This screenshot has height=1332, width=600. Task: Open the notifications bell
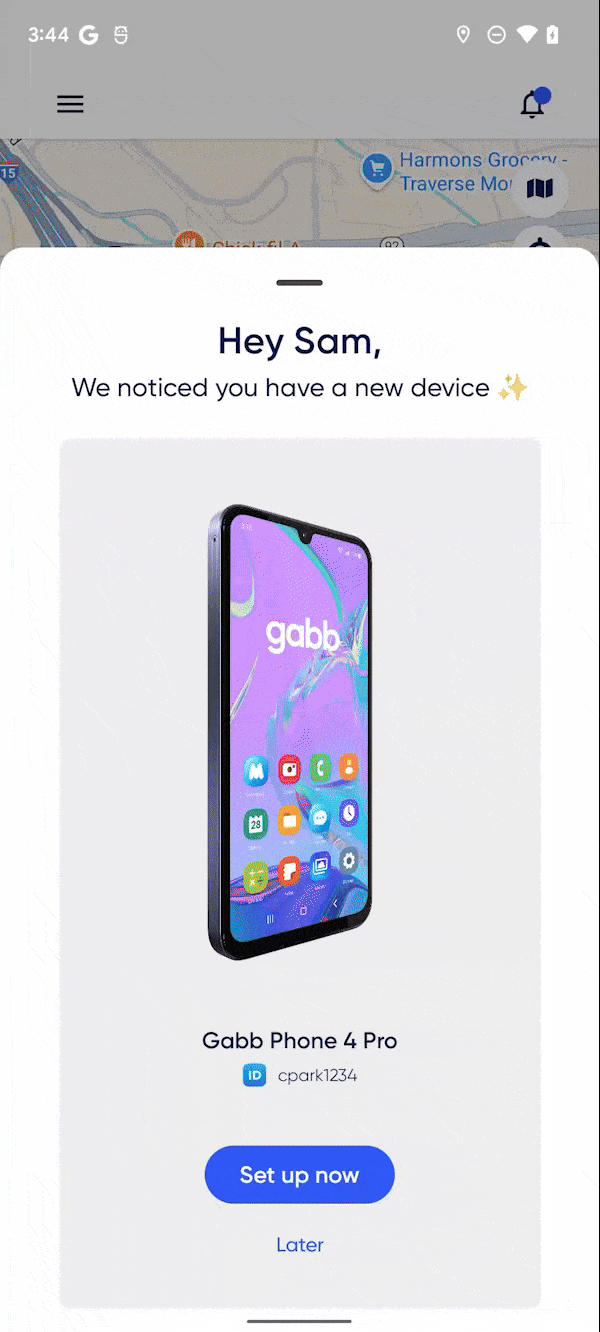(533, 104)
